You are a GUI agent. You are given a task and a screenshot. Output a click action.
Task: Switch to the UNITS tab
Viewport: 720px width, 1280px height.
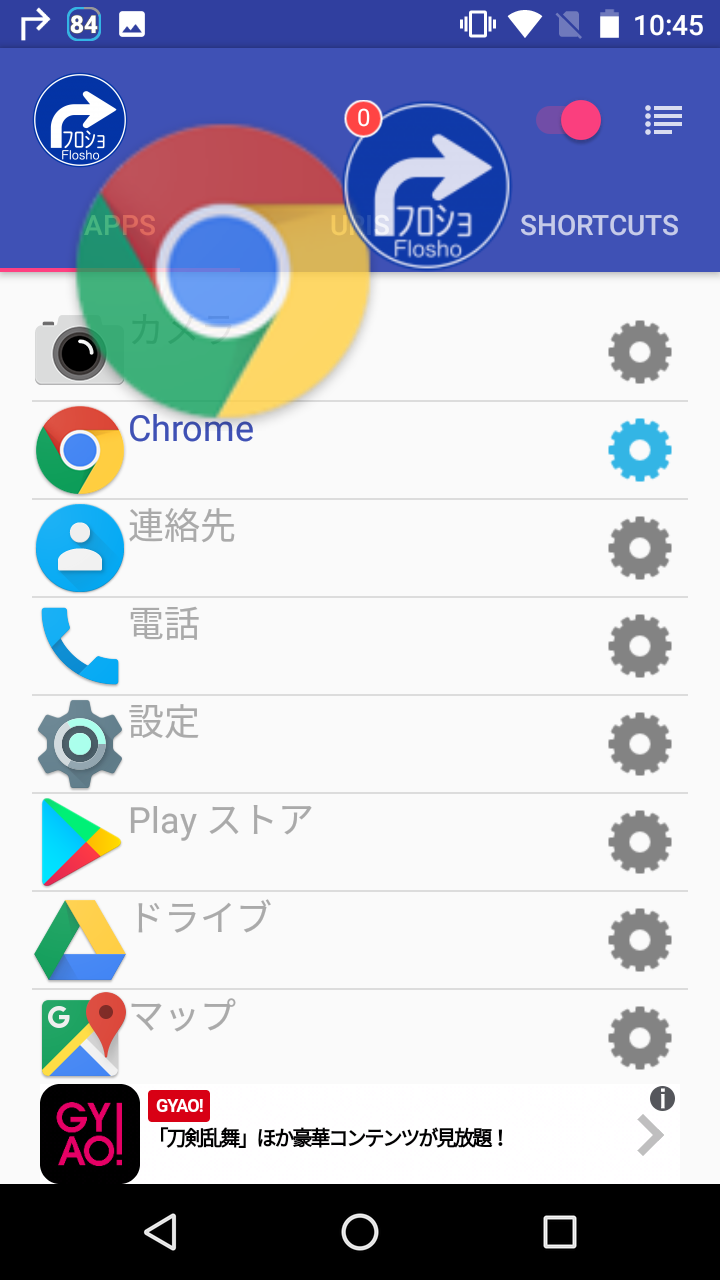click(x=360, y=225)
